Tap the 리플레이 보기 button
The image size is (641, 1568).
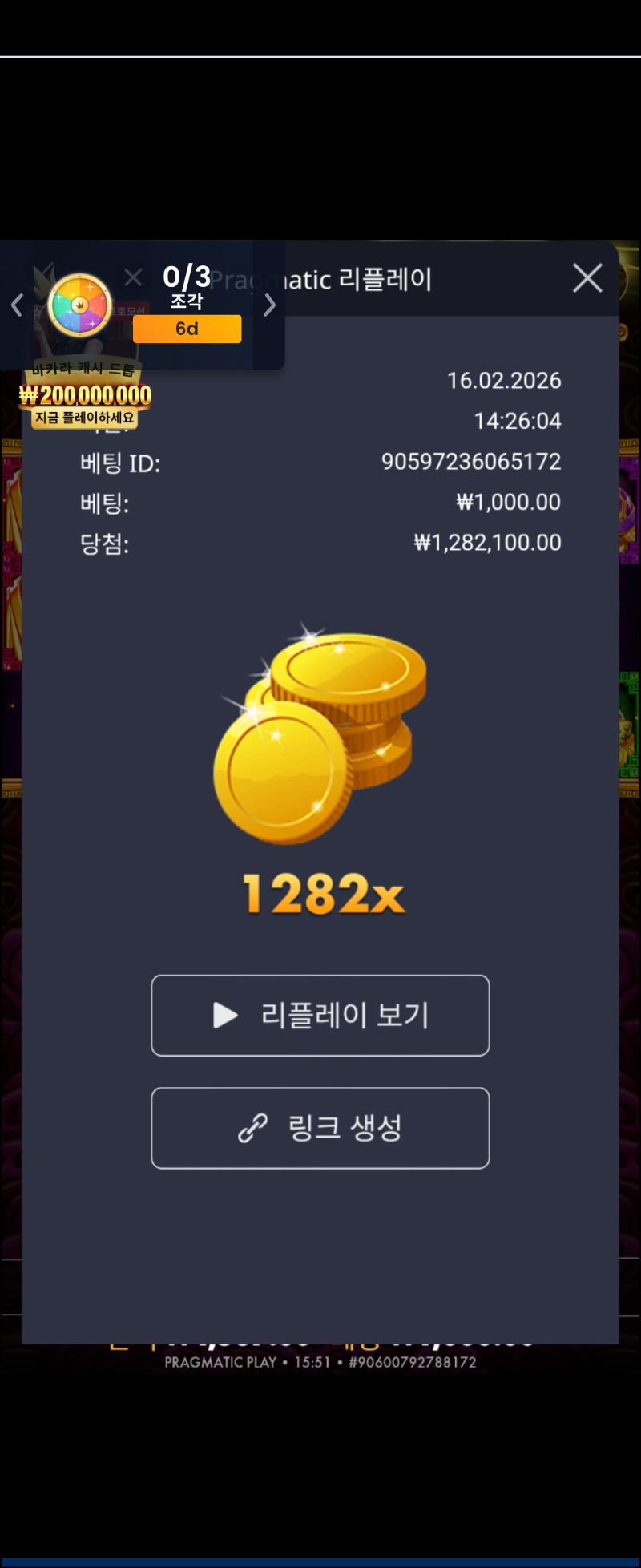pos(320,1015)
